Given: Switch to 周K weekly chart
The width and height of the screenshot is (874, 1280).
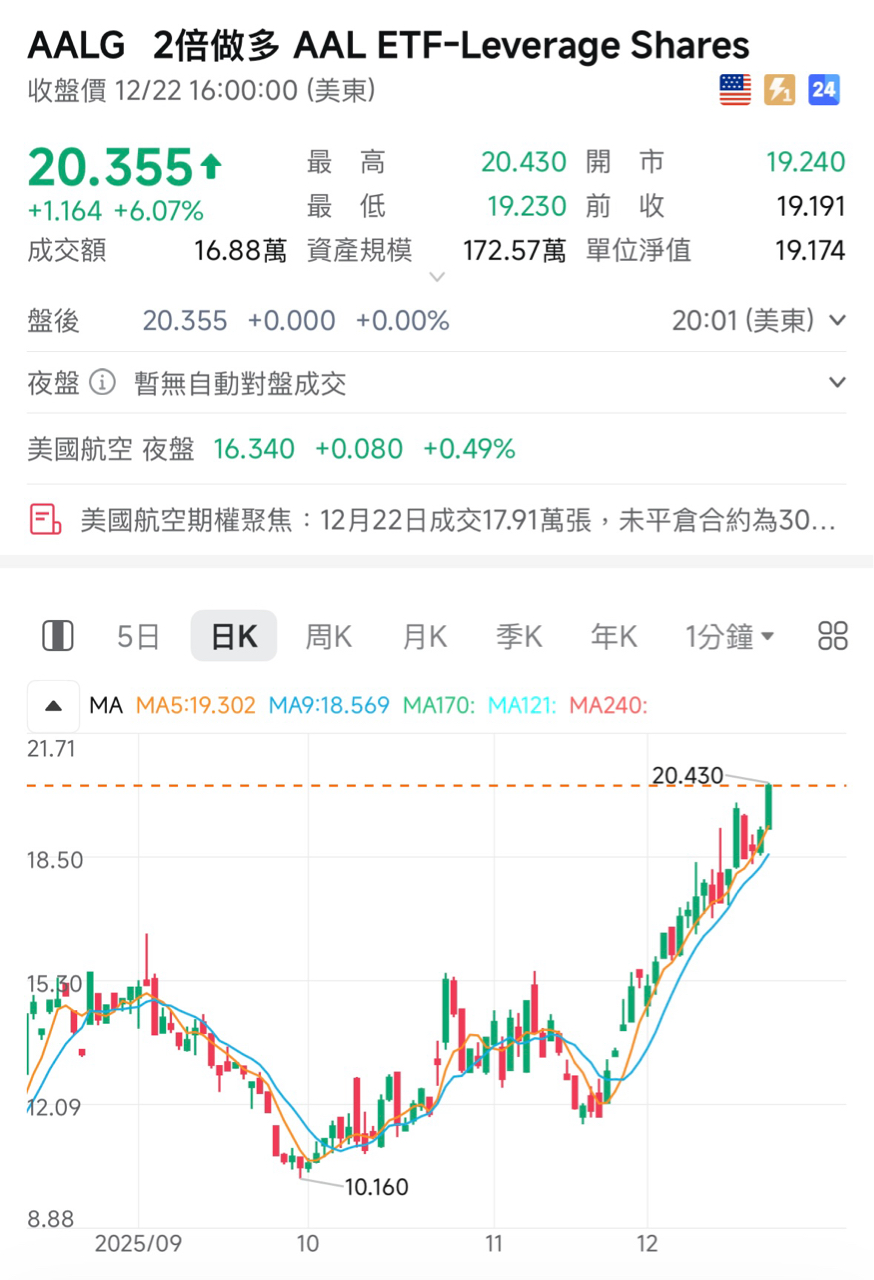Looking at the screenshot, I should coord(328,636).
